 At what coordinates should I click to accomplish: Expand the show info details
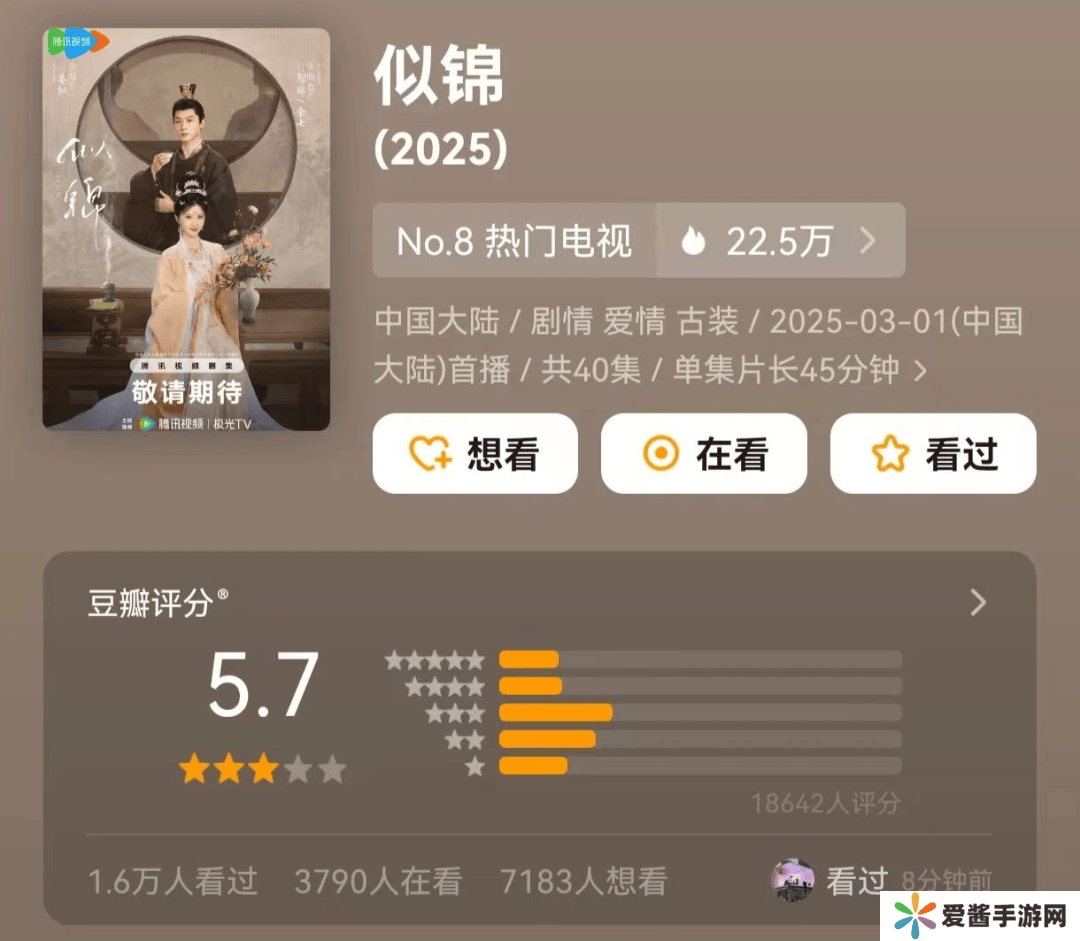point(921,371)
